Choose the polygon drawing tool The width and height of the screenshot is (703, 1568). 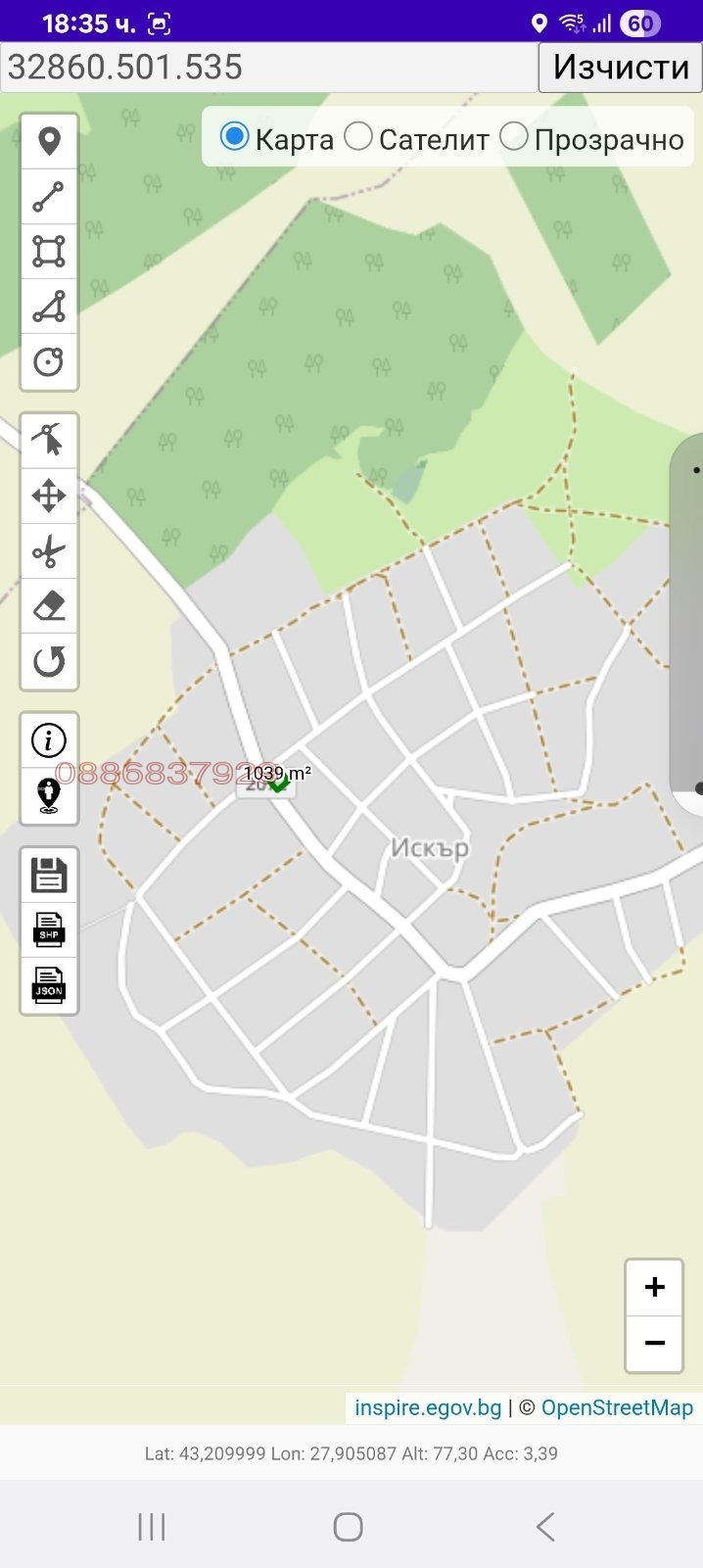[x=49, y=307]
